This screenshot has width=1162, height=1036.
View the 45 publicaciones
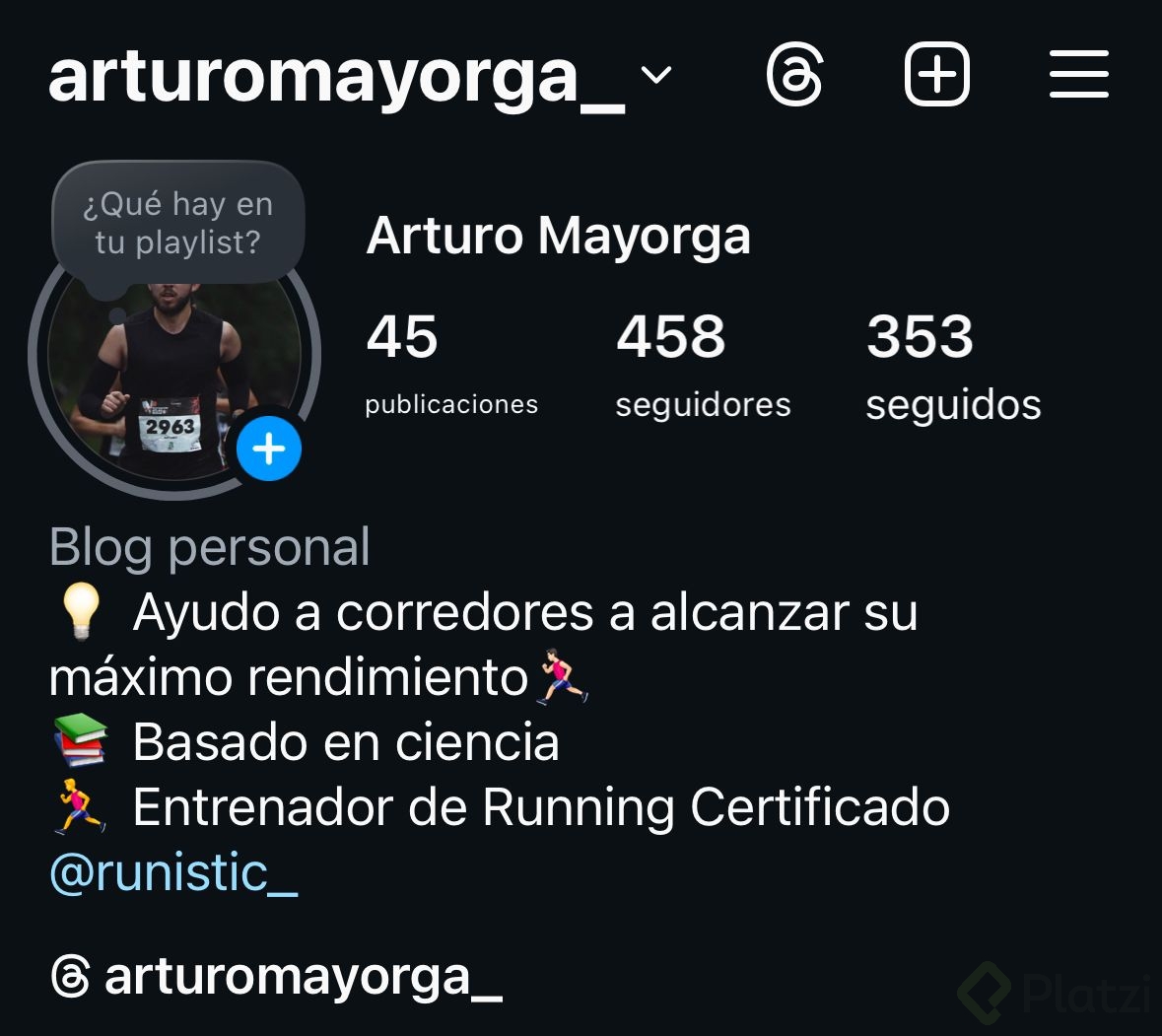[x=450, y=362]
